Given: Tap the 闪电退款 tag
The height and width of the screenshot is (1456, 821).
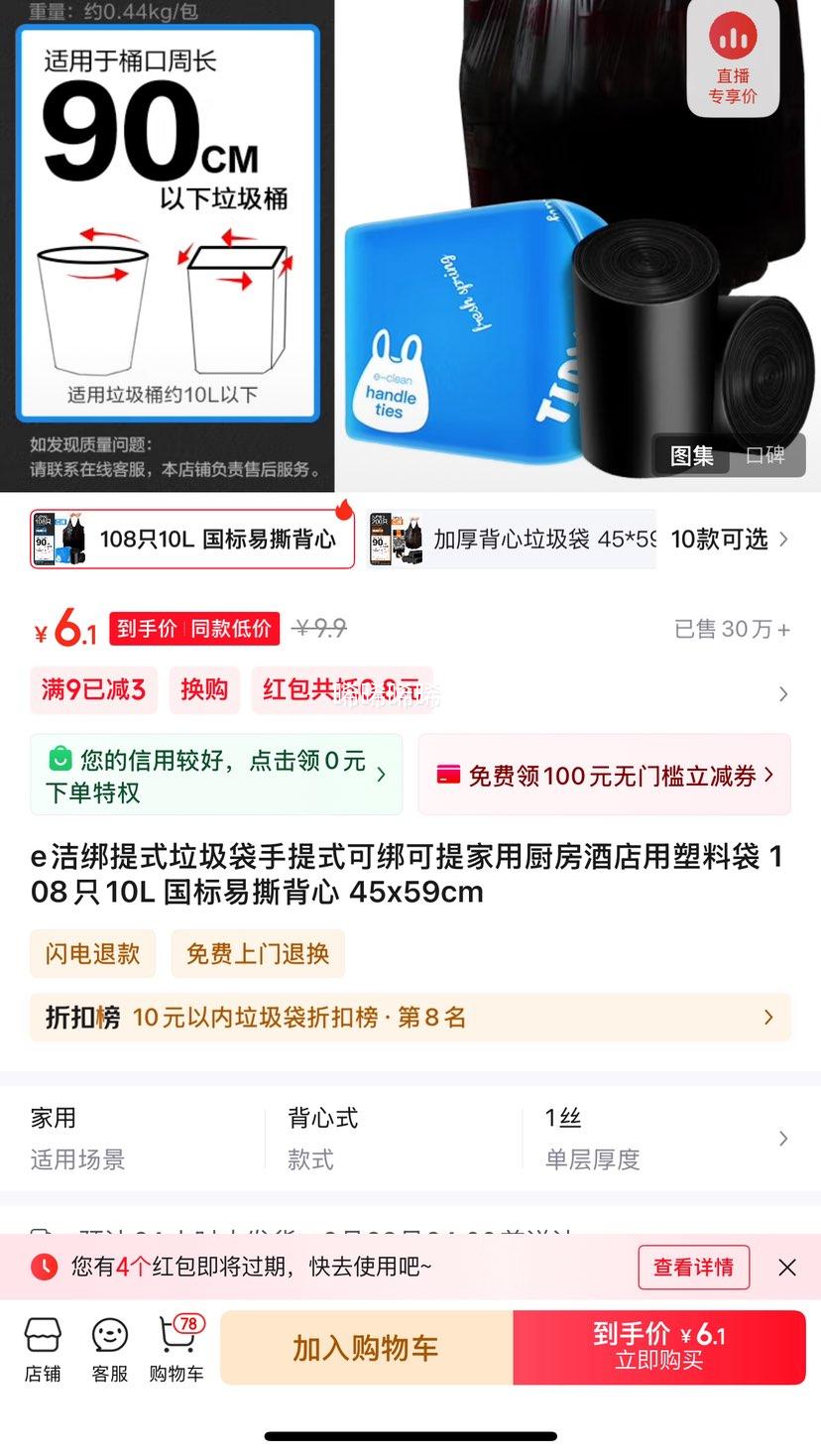Looking at the screenshot, I should [x=93, y=953].
